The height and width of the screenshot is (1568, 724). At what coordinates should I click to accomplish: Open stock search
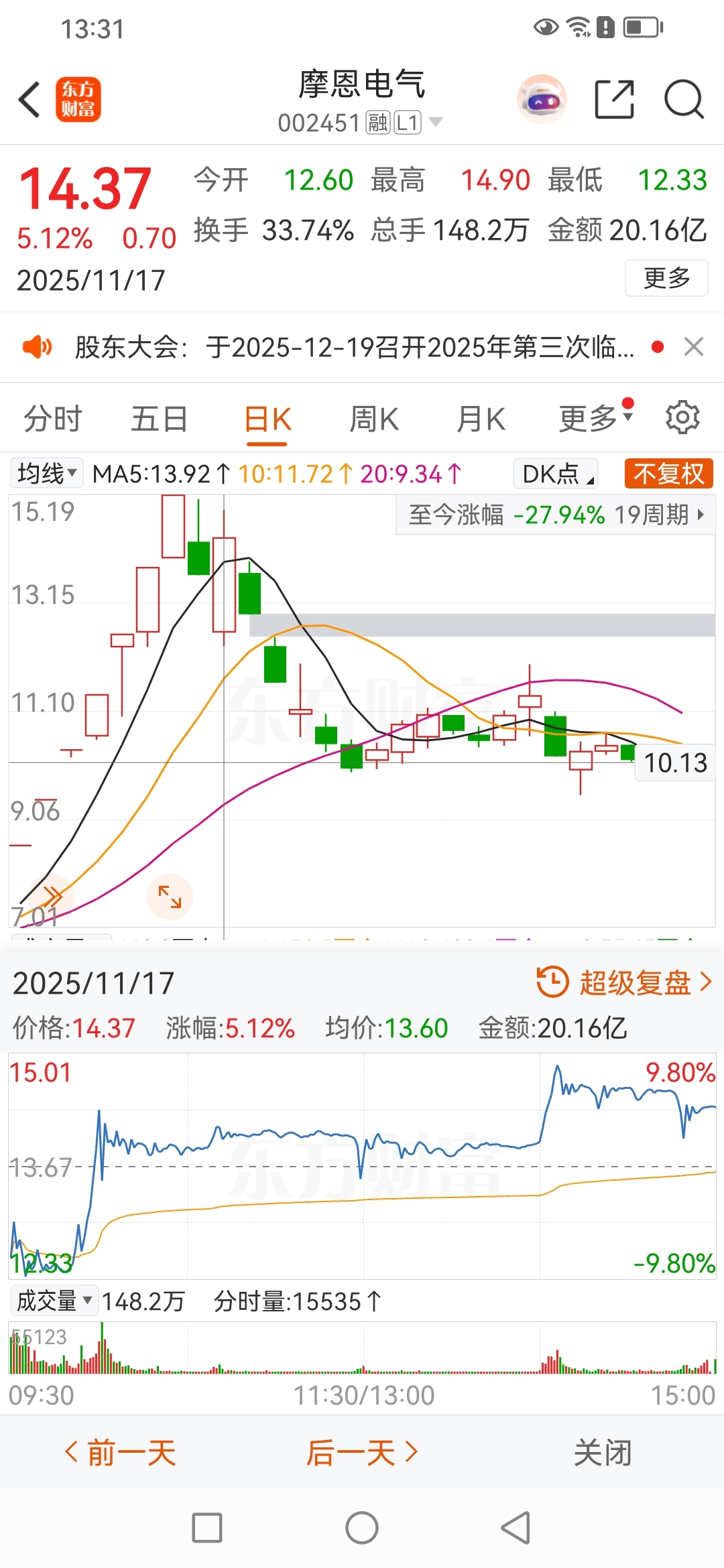pos(684,99)
